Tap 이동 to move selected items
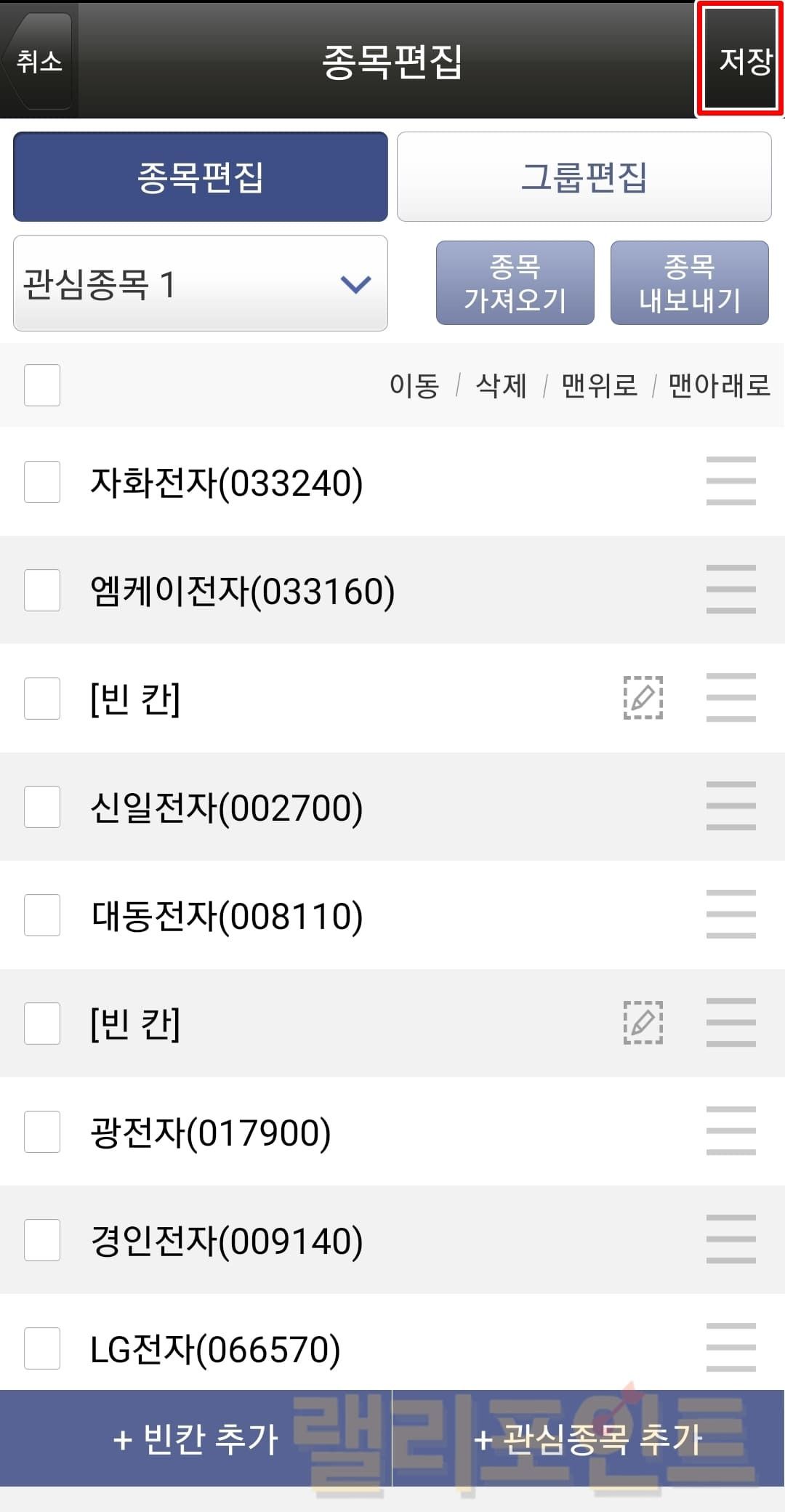Viewport: 785px width, 1512px height. point(414,385)
